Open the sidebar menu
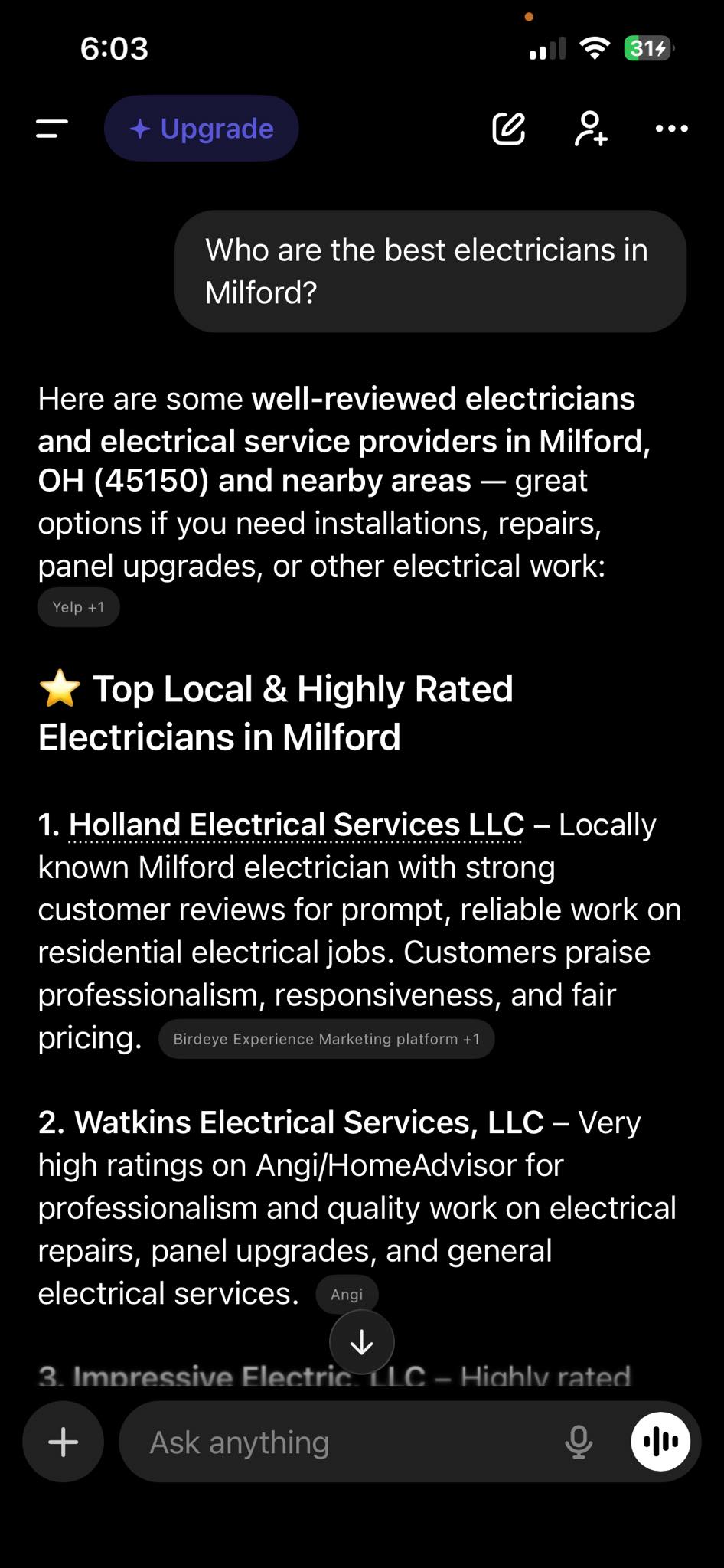 pyautogui.click(x=48, y=129)
